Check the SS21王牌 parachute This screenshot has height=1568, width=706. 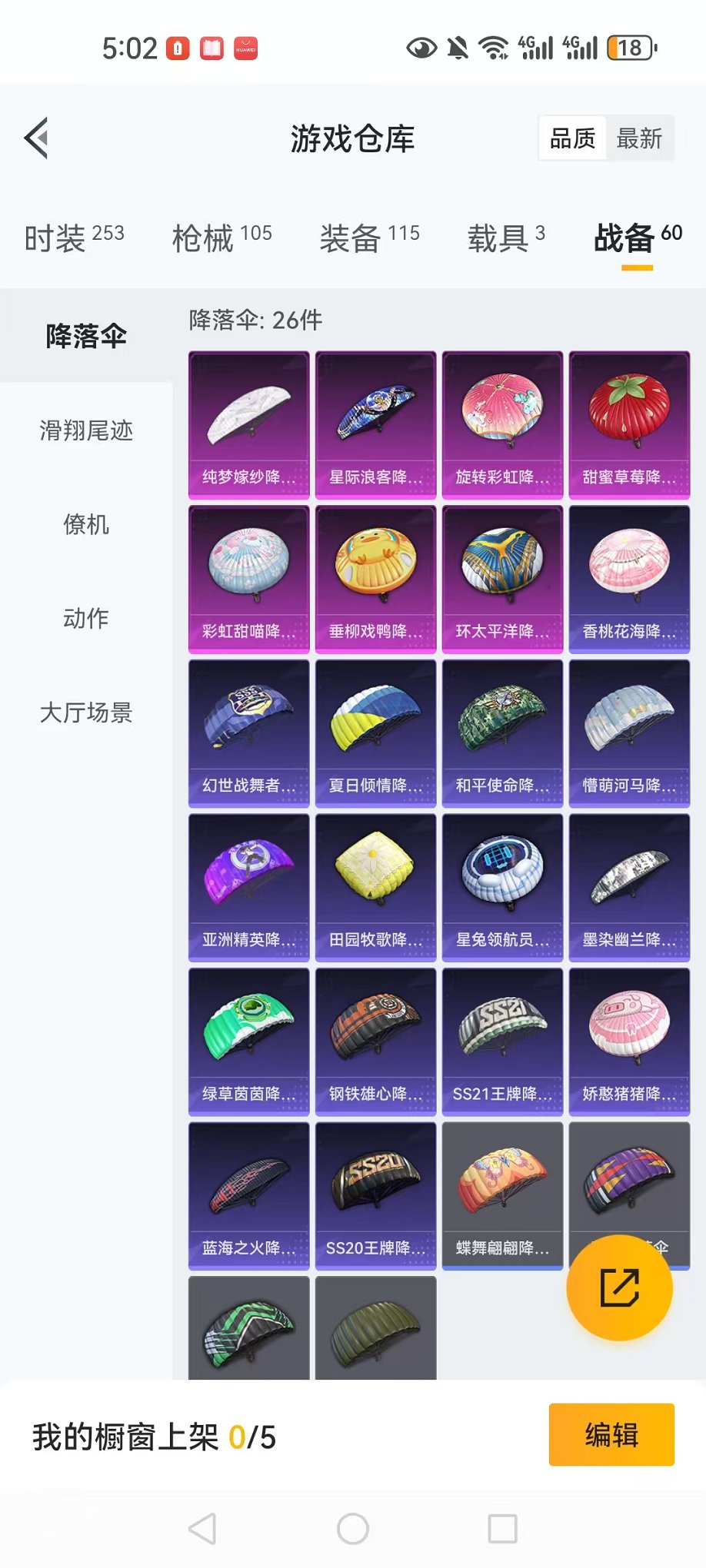(x=502, y=1041)
